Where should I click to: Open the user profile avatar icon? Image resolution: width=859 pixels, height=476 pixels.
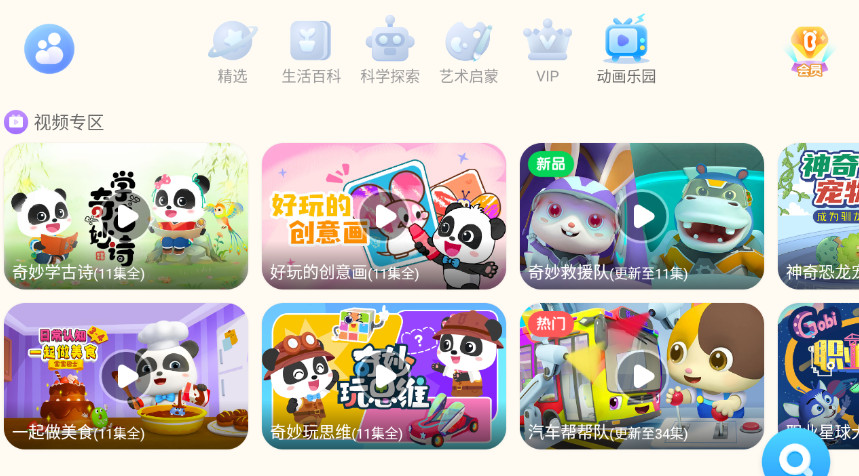(x=49, y=48)
